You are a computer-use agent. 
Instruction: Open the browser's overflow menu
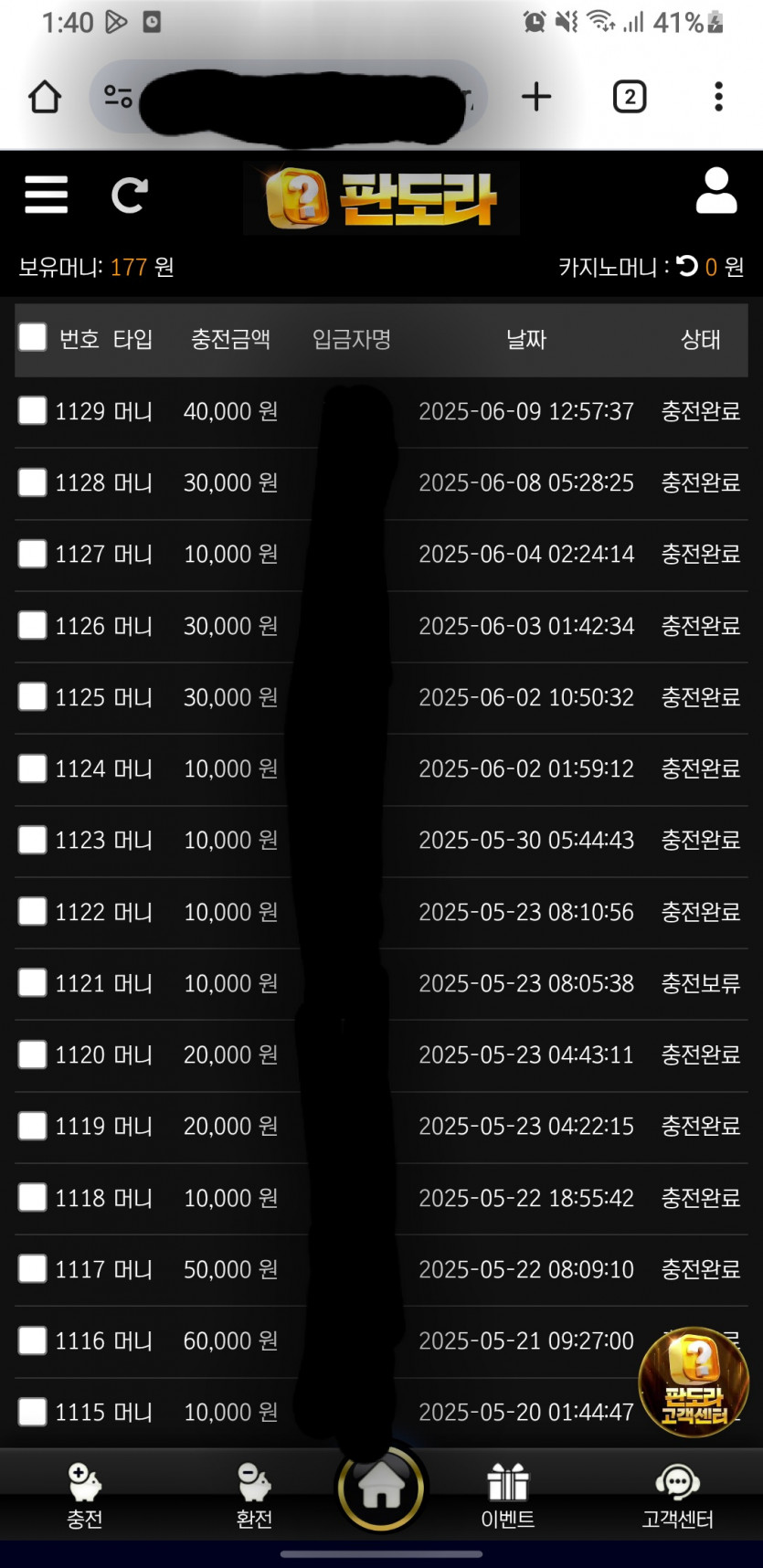(719, 96)
